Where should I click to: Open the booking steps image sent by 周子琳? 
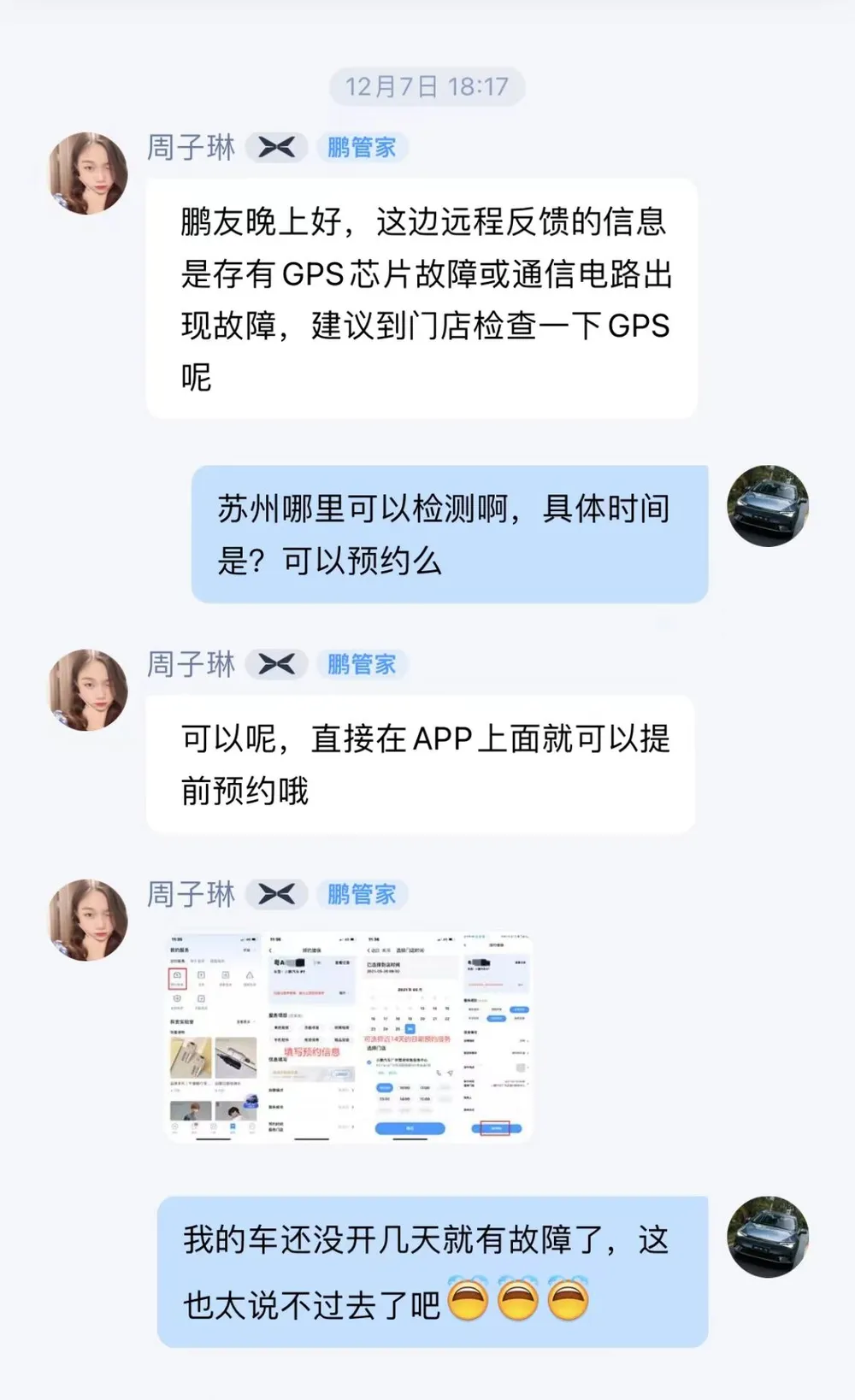click(347, 1037)
